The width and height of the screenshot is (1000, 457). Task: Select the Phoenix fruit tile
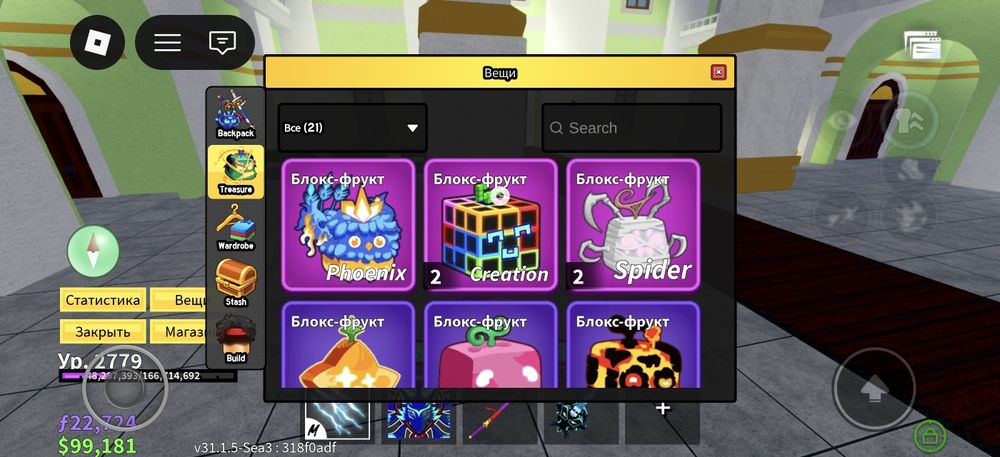tap(348, 224)
